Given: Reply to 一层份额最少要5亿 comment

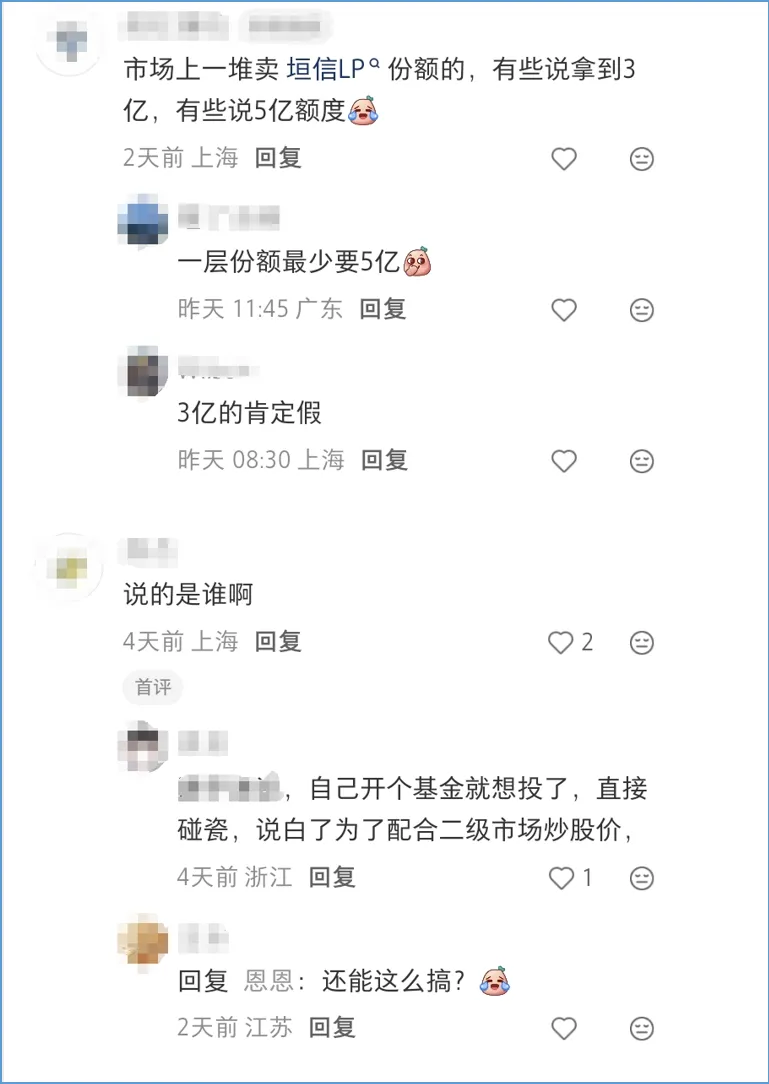Looking at the screenshot, I should [383, 309].
